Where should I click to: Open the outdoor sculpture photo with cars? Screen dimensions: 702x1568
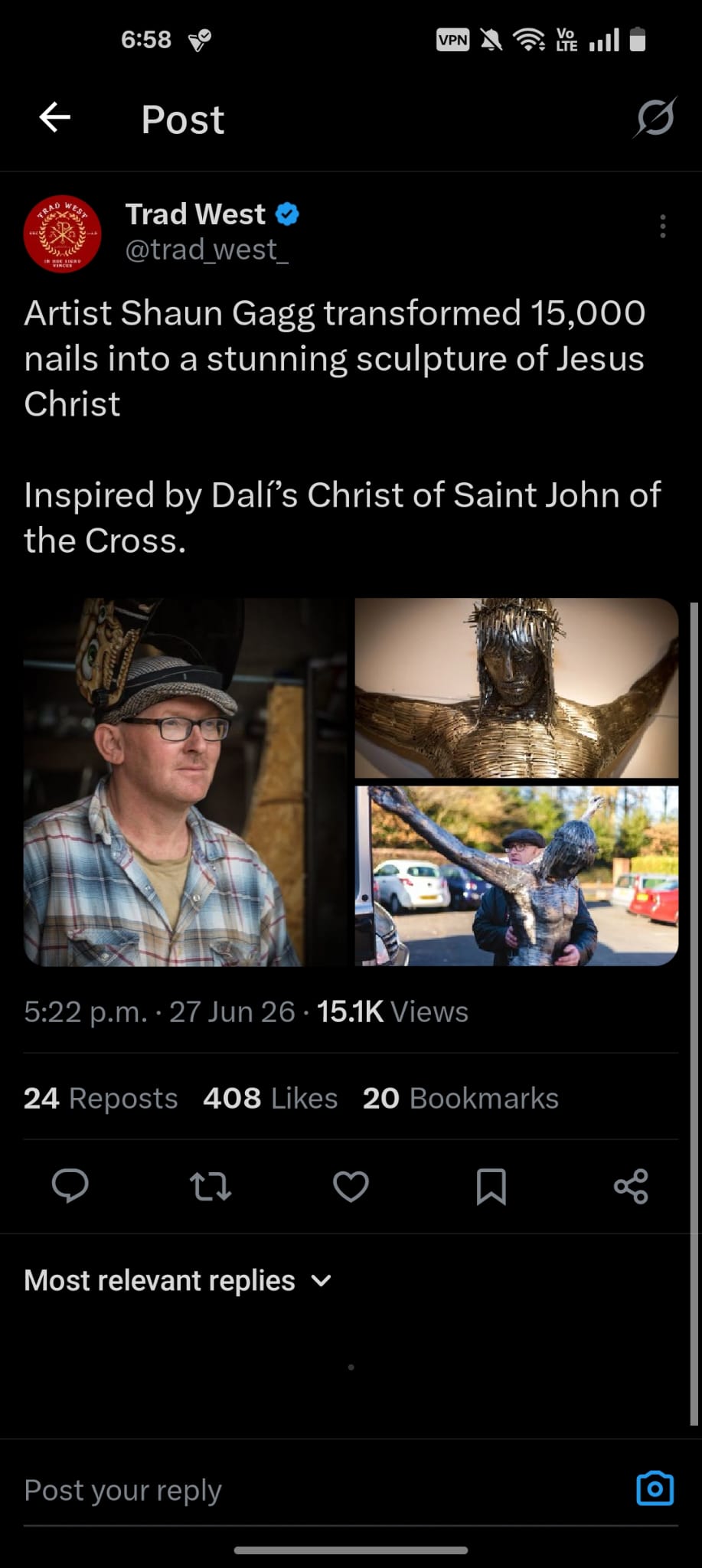click(517, 876)
